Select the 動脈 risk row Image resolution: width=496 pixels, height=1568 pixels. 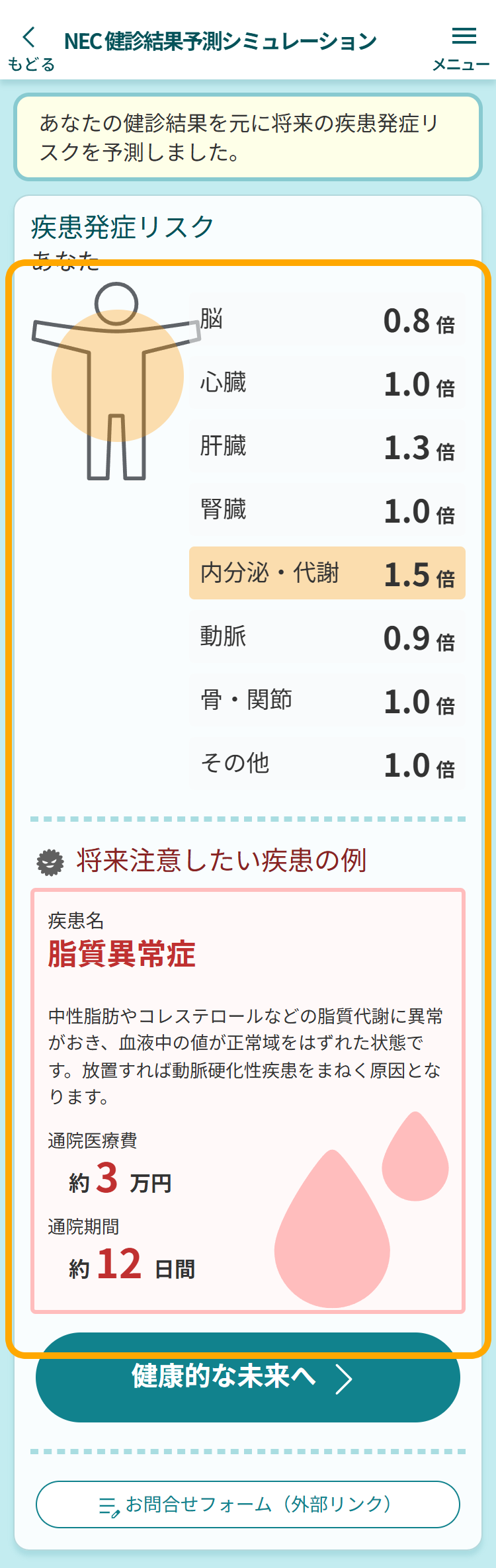coord(327,637)
